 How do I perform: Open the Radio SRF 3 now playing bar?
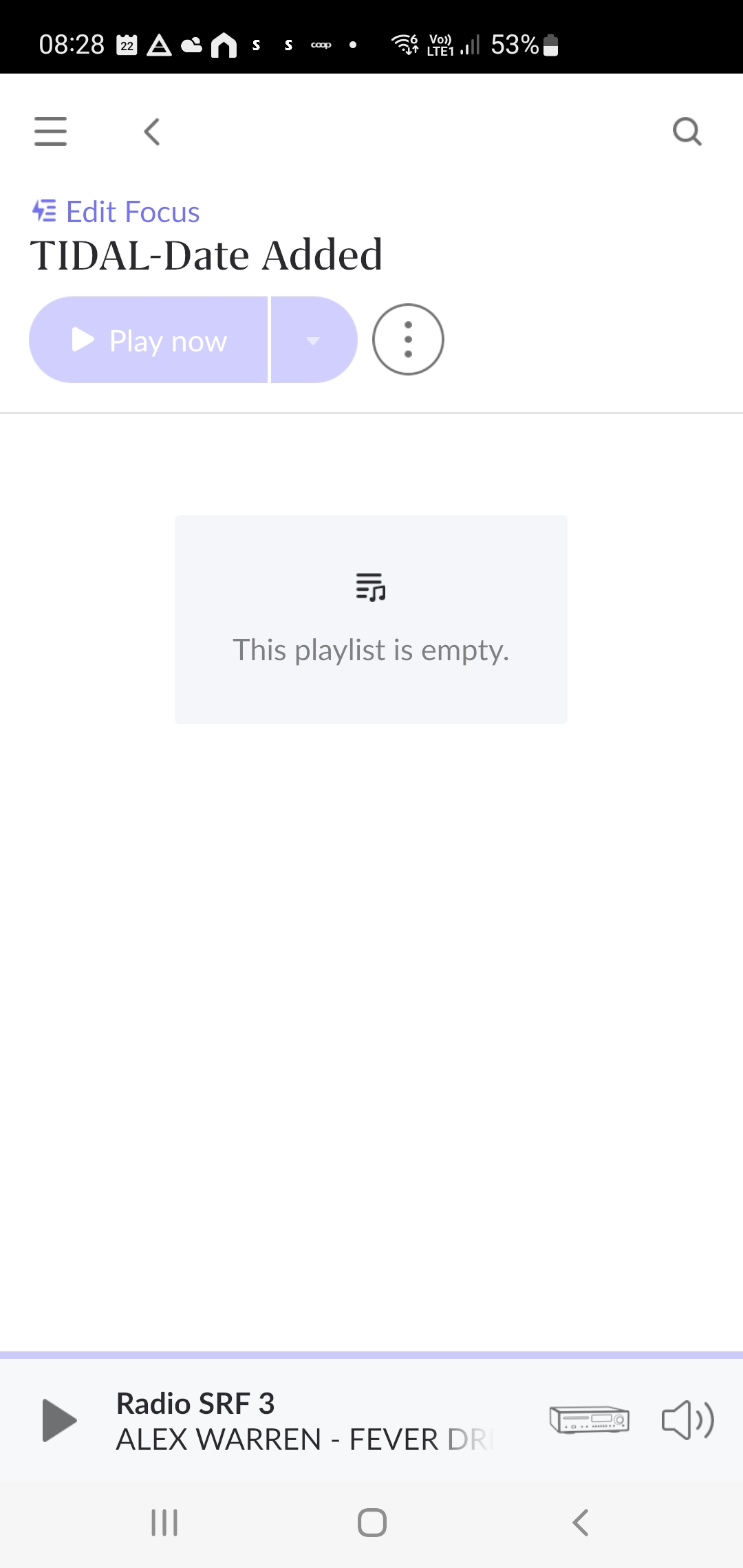coord(303,1421)
